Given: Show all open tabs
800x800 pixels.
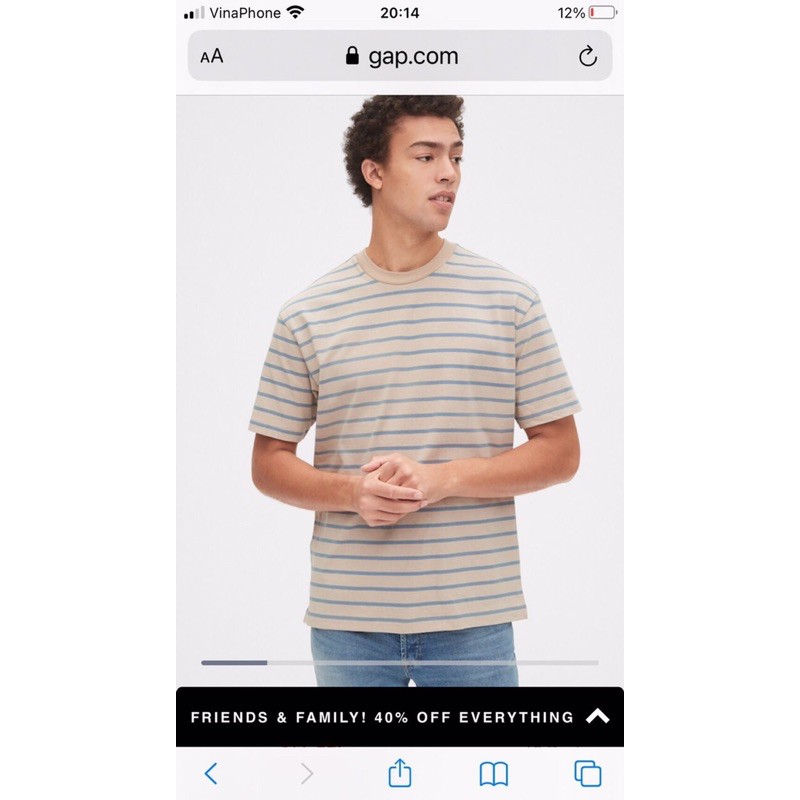Looking at the screenshot, I should pos(587,773).
